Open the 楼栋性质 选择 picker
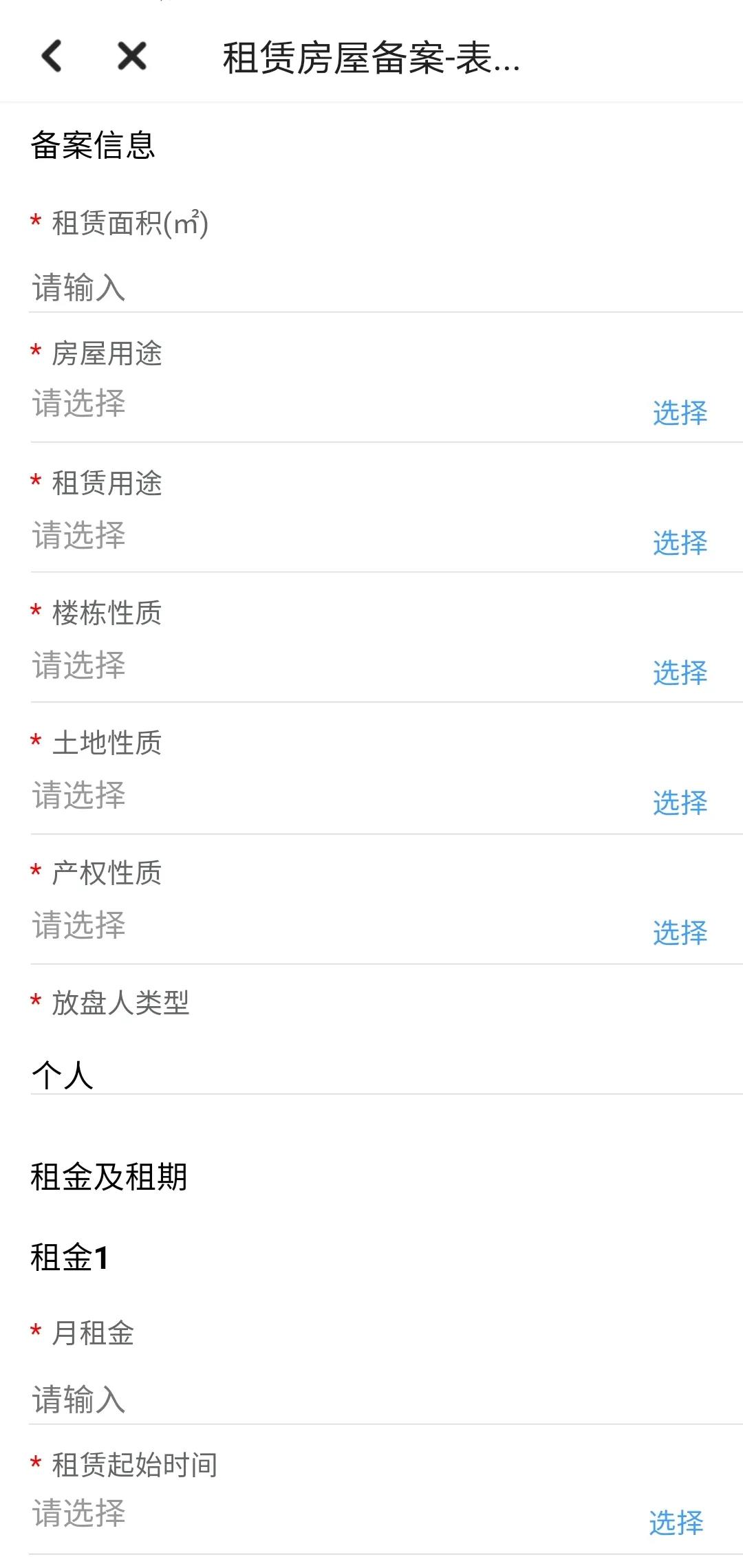This screenshot has width=743, height=1568. [x=679, y=673]
